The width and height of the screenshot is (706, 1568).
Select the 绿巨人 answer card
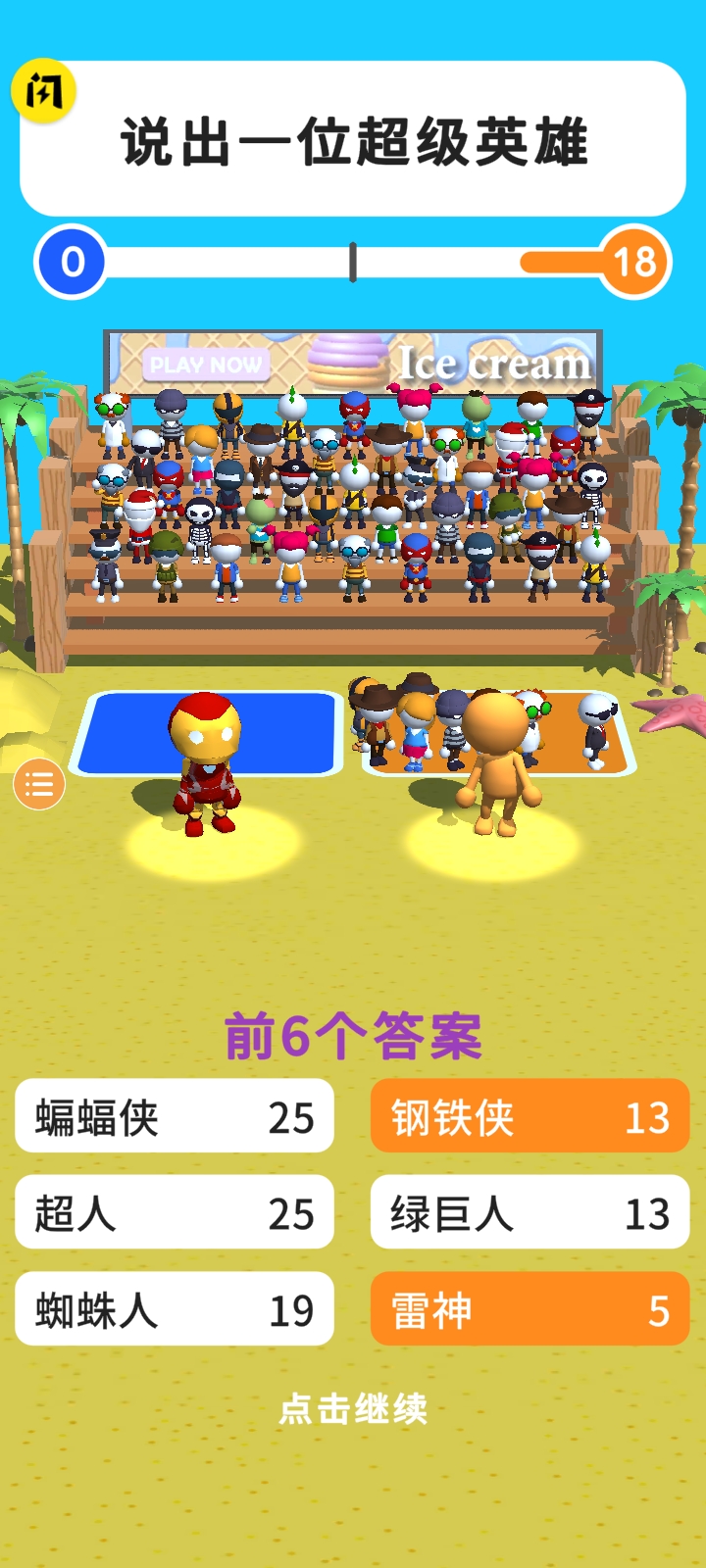[x=529, y=1212]
